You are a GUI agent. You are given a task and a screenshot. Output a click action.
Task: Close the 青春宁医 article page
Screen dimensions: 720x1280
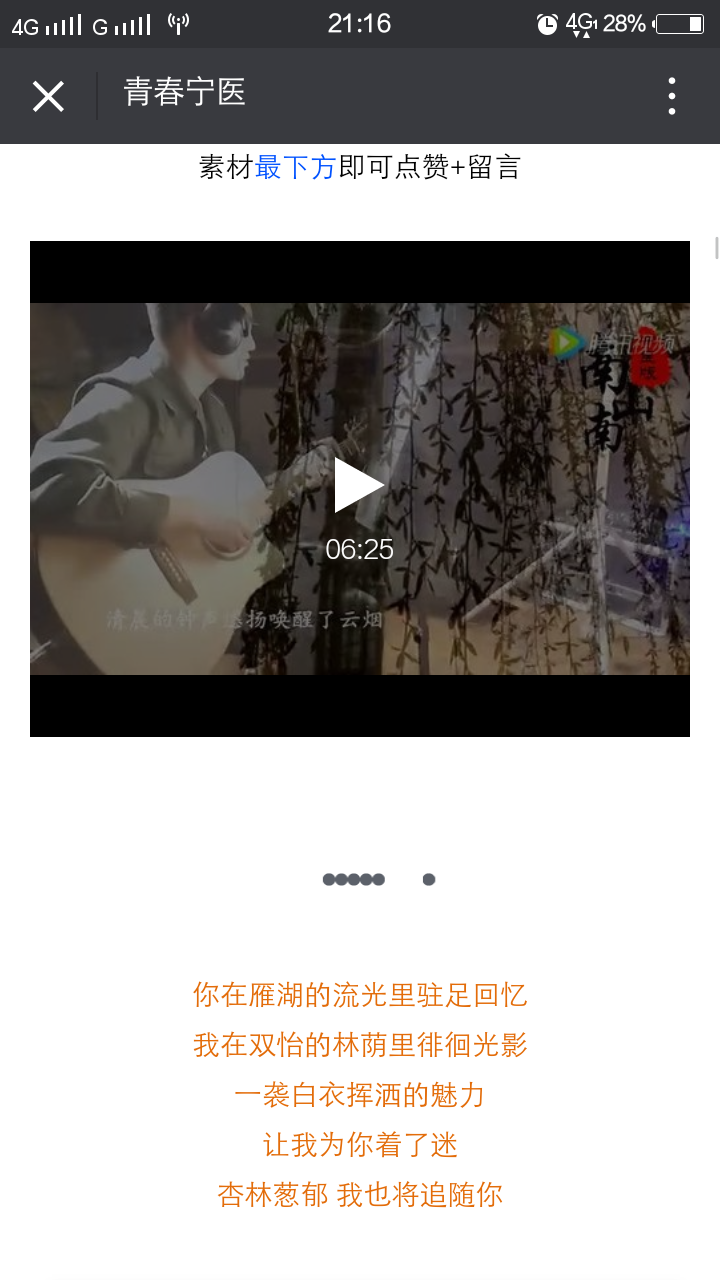coord(48,97)
